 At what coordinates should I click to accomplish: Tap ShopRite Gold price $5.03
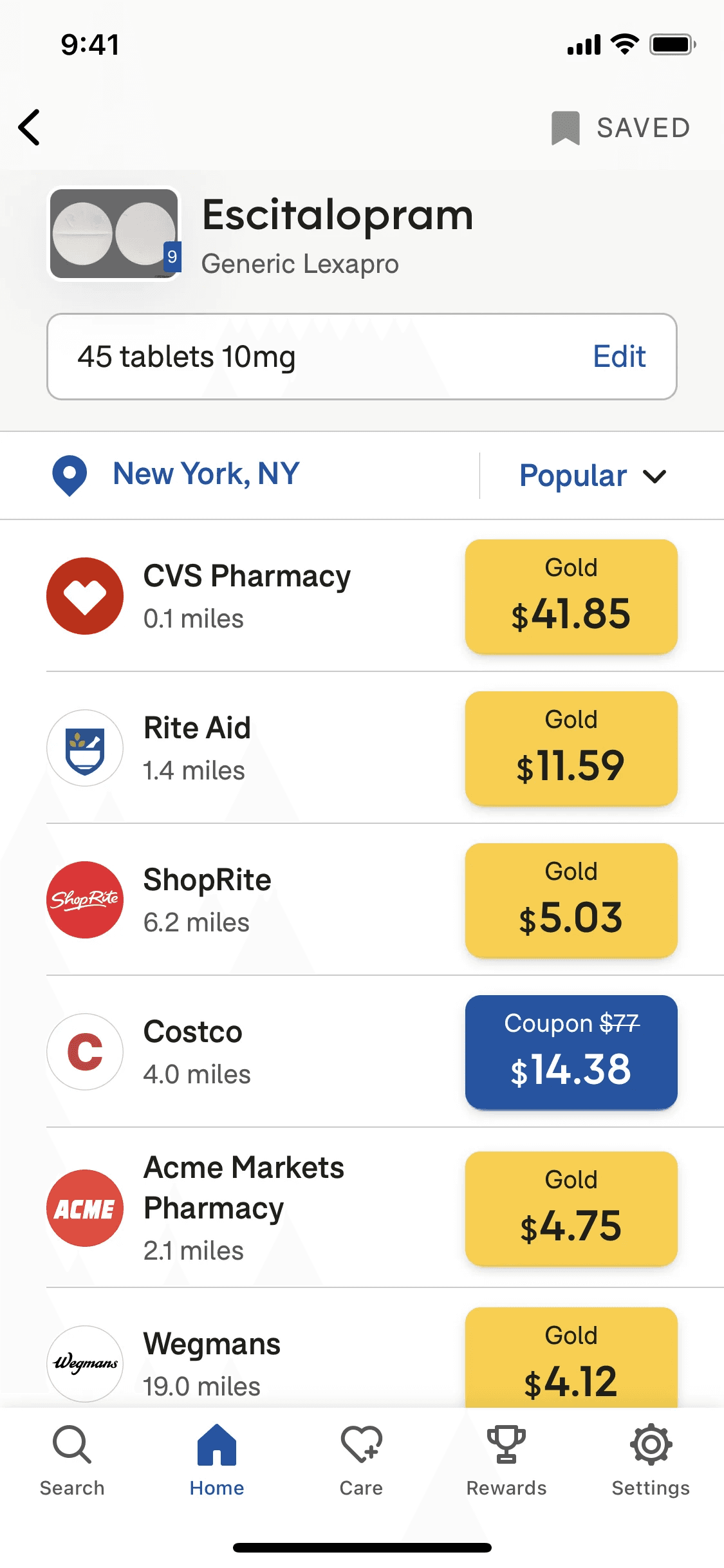[x=571, y=901]
